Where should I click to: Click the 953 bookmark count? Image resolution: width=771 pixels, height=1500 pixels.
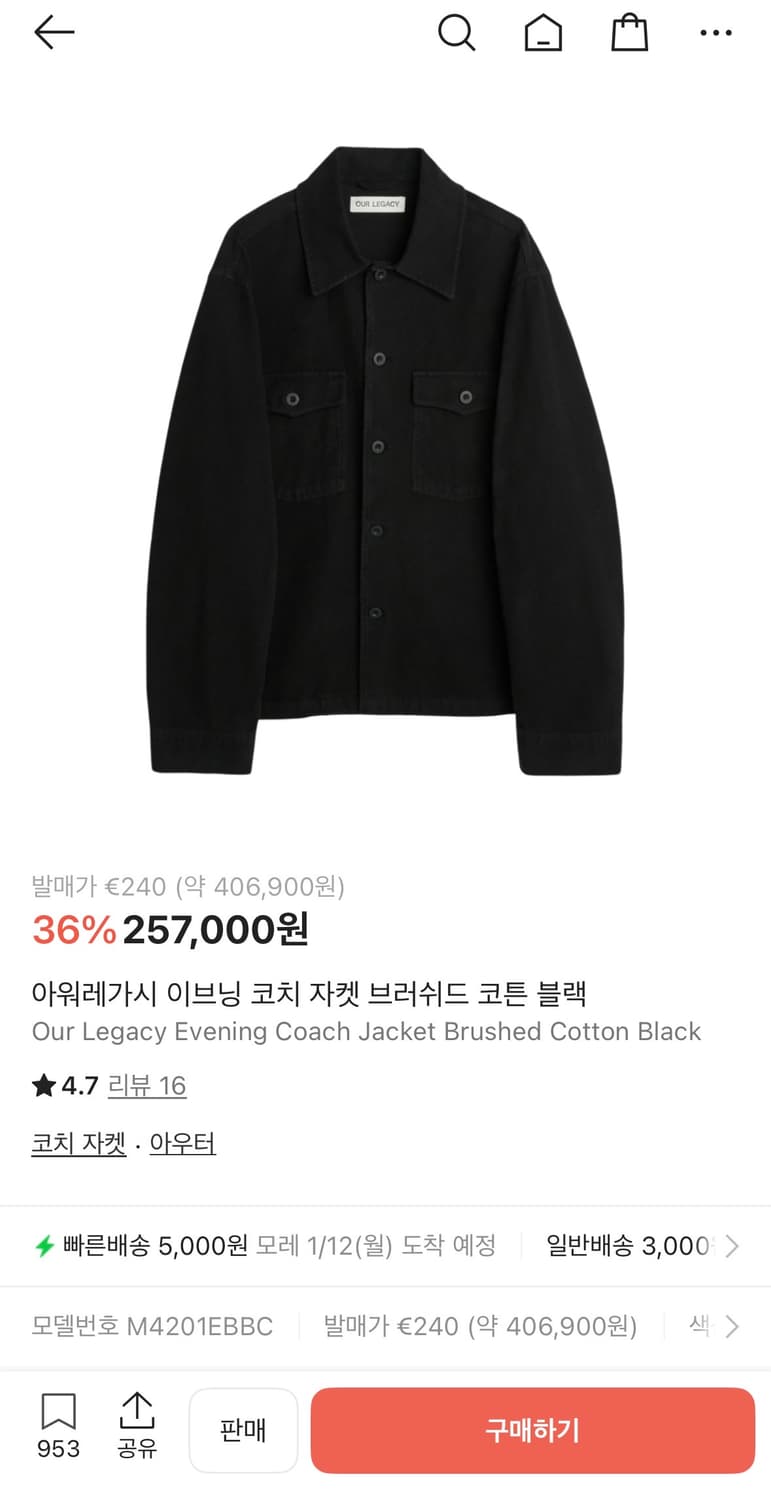pos(60,1448)
